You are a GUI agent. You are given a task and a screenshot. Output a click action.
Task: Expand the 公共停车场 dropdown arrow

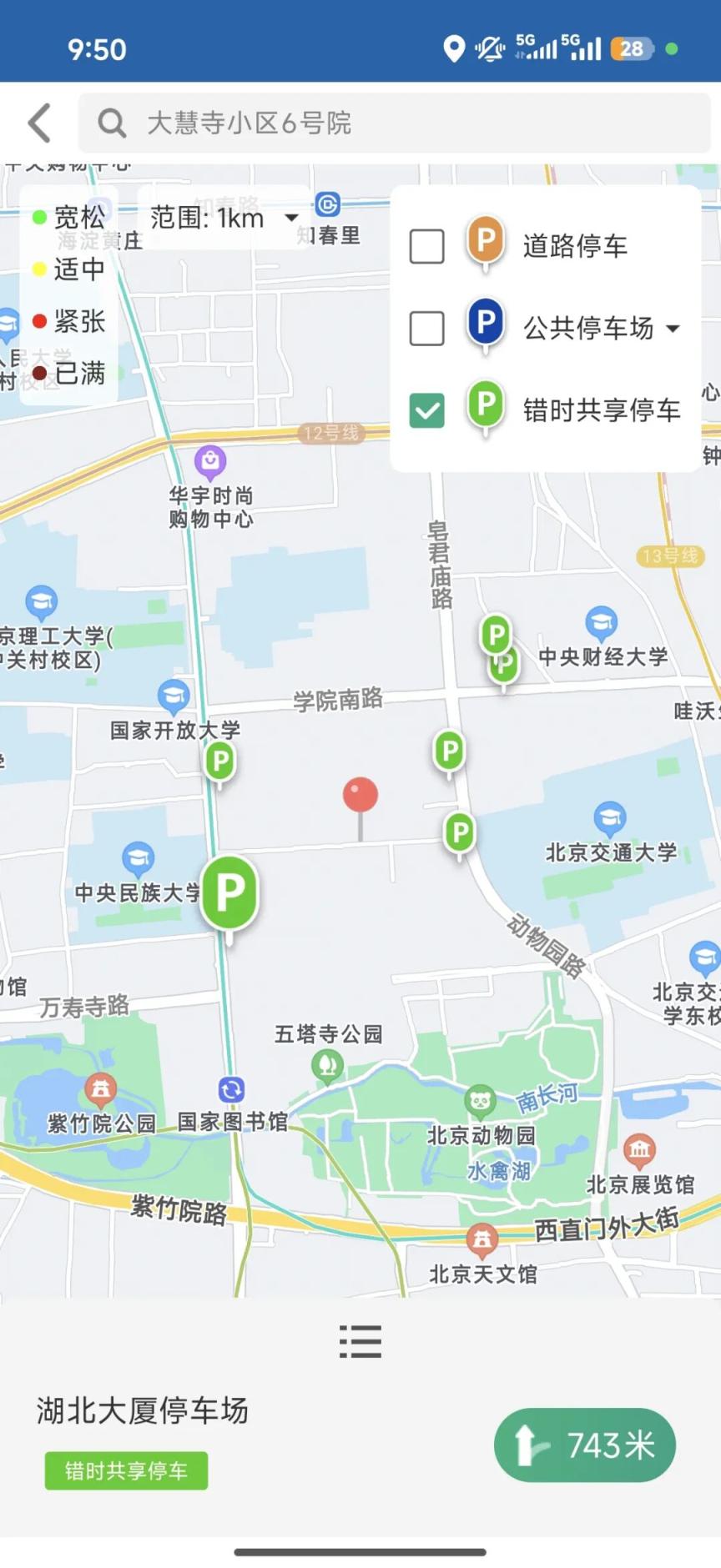pos(673,329)
